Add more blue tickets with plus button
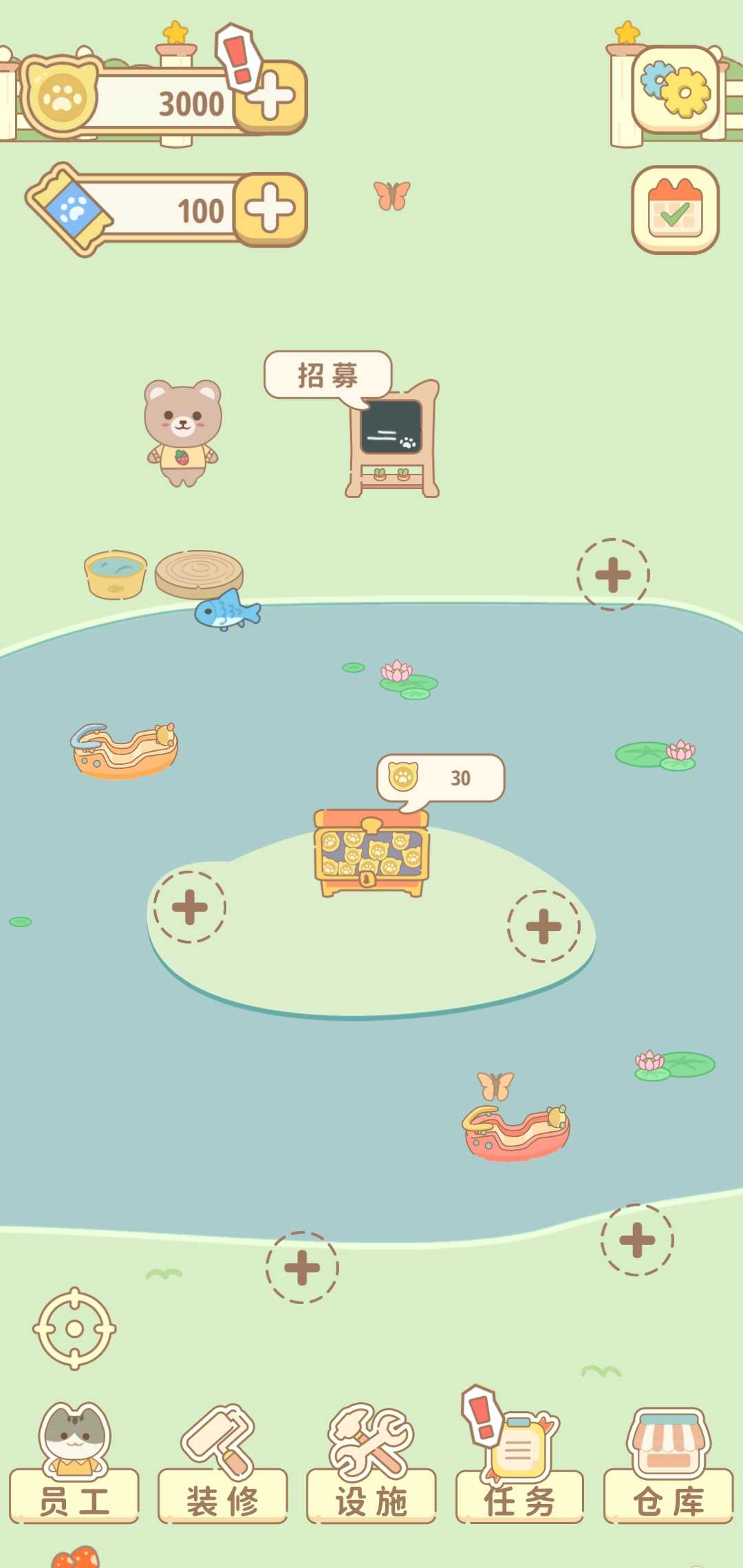The image size is (743, 1568). pos(270,208)
